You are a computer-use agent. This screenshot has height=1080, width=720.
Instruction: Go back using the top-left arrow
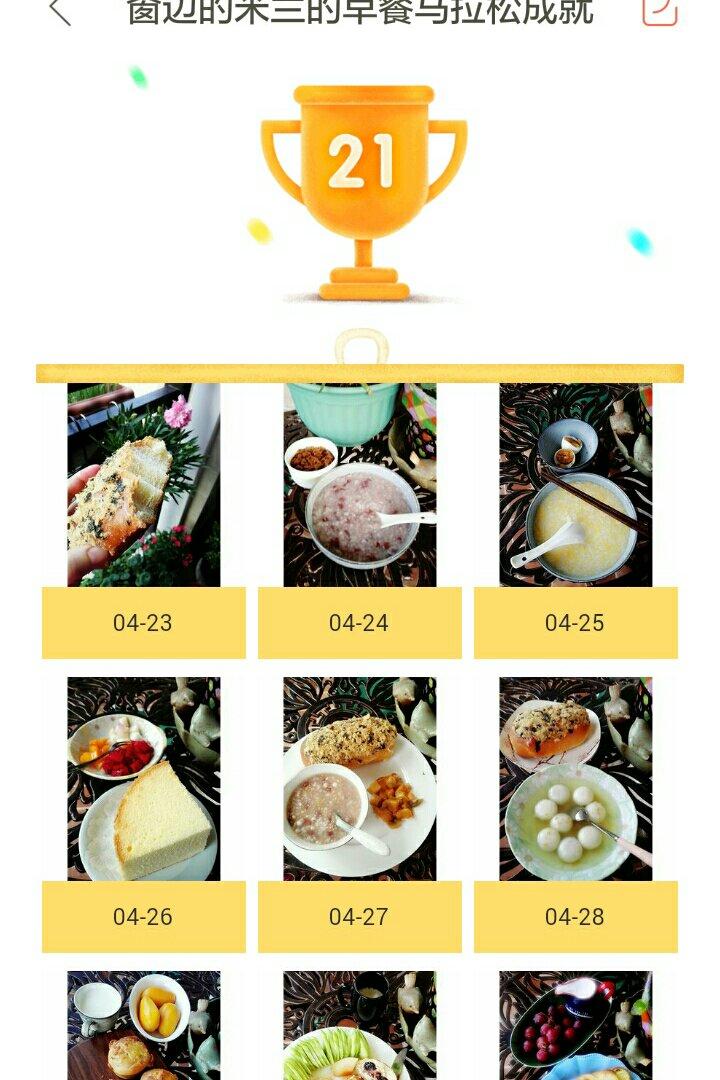[x=60, y=12]
